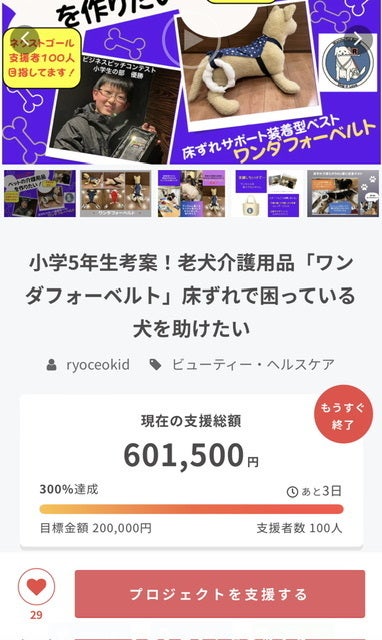Screen dimensions: 382x640
Task: Go to the previous banner image
Action: pos(25,40)
